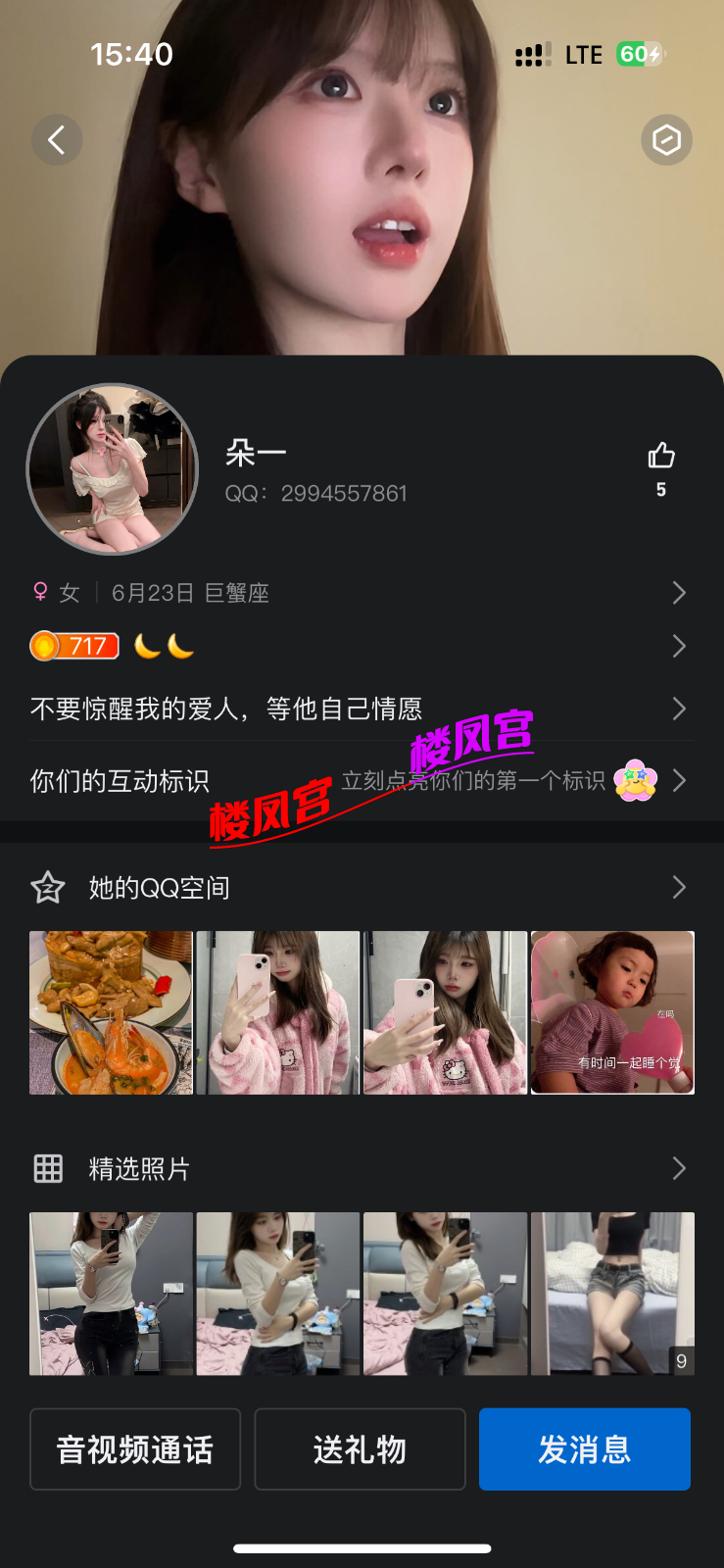The height and width of the screenshot is (1568, 724).
Task: Open 精选照片 album list
Action: [x=359, y=1168]
